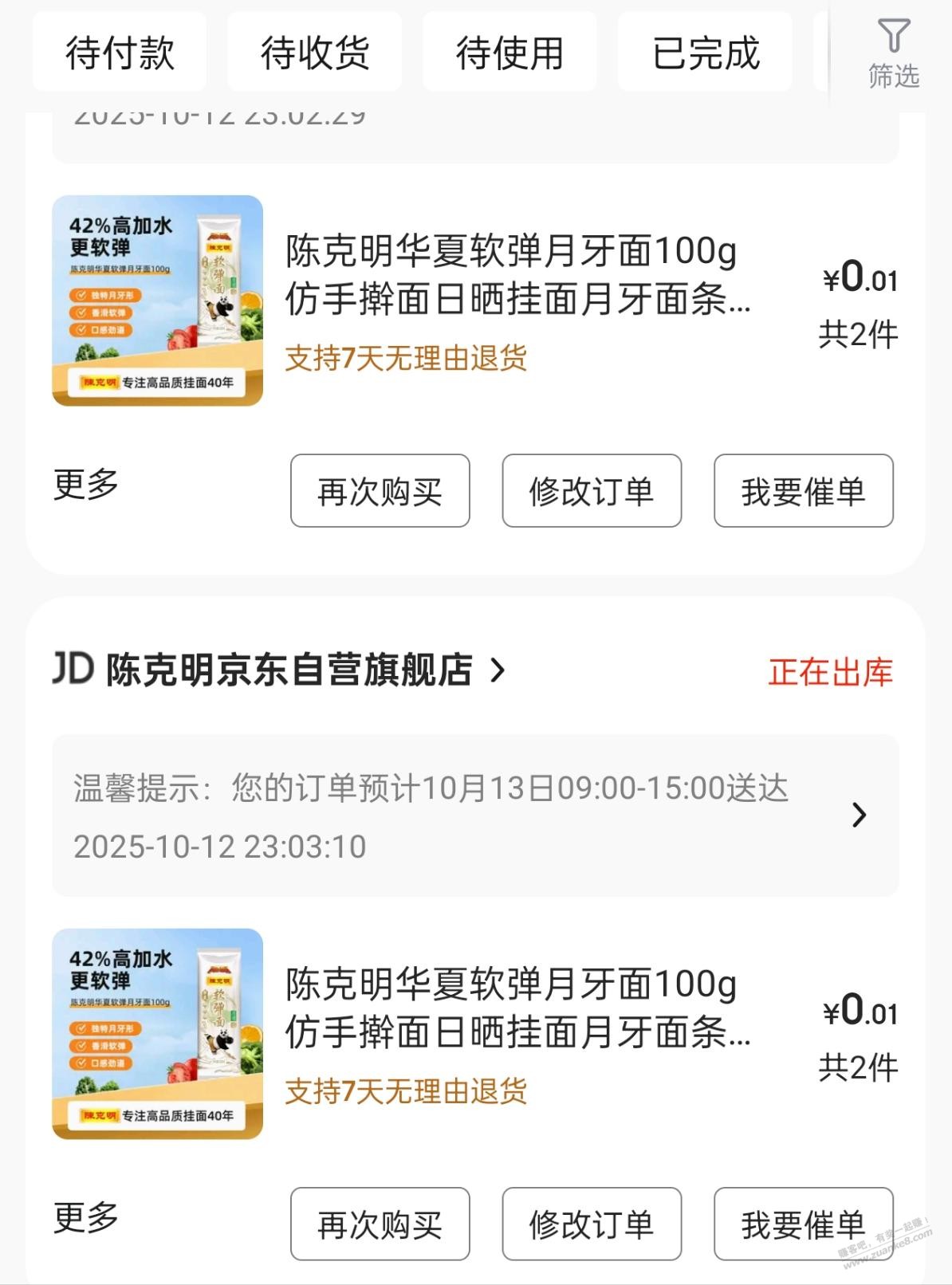Tap 我要催单 on the 23:02:29 order

803,490
